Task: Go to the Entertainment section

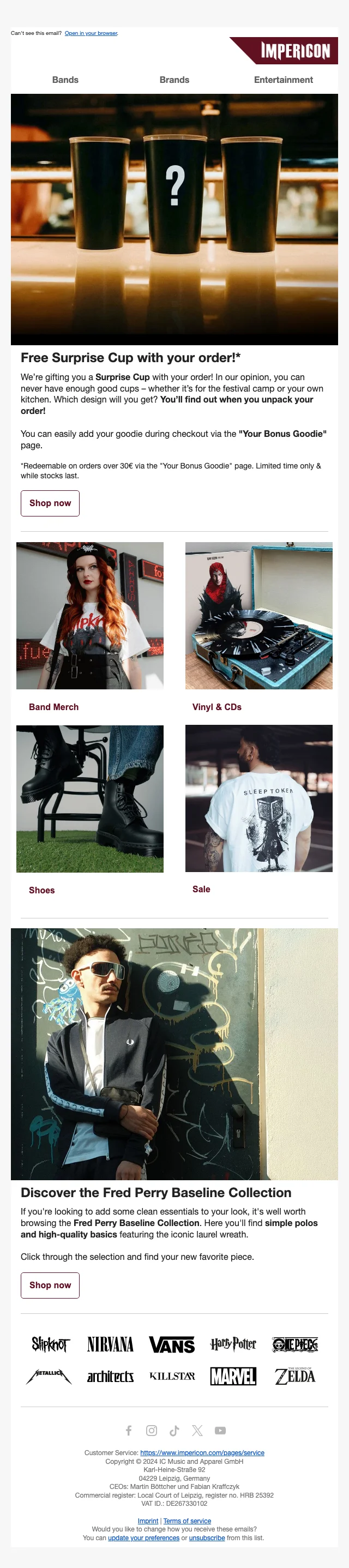Action: tap(283, 80)
